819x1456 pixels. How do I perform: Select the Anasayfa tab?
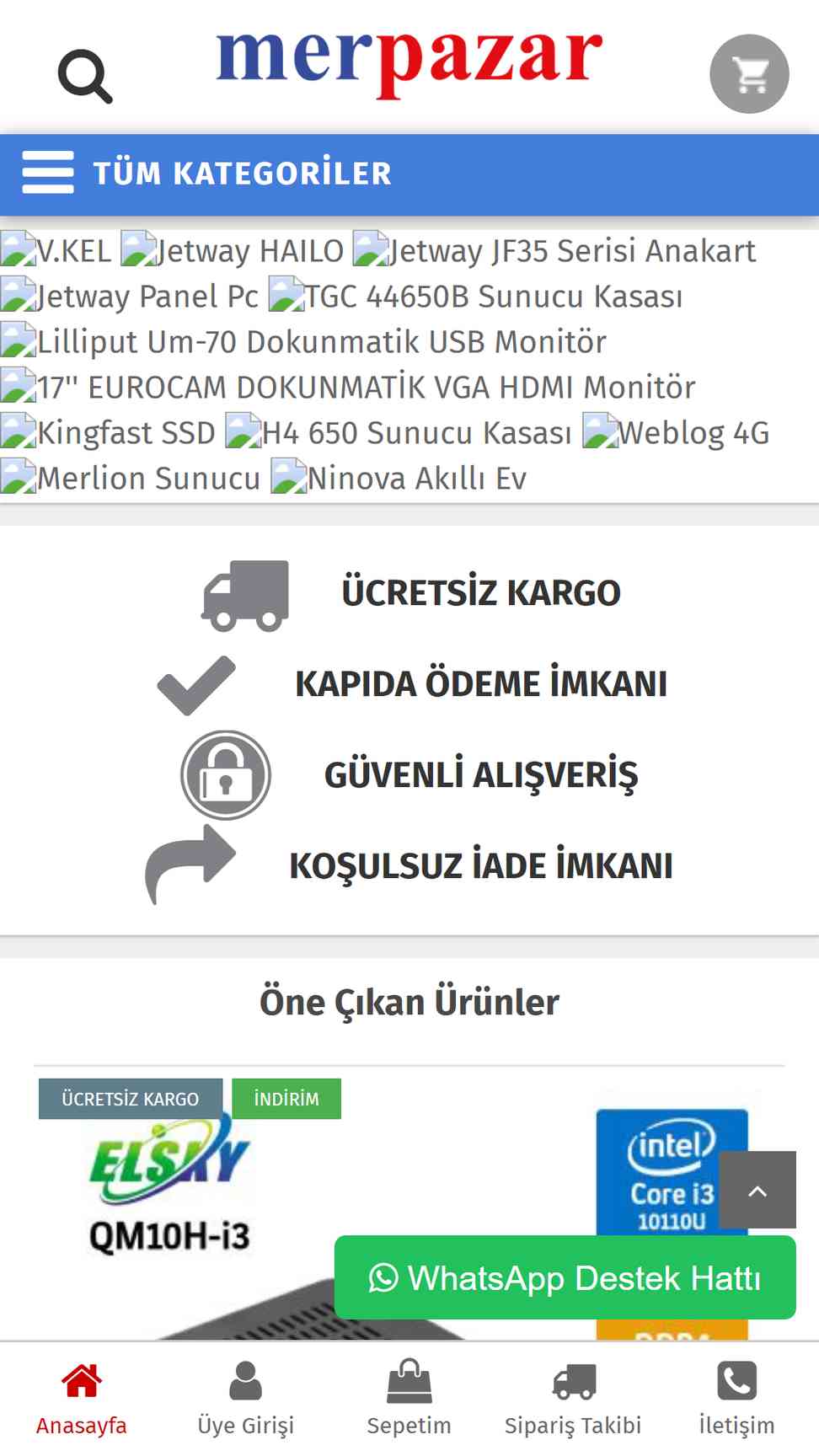coord(82,1399)
